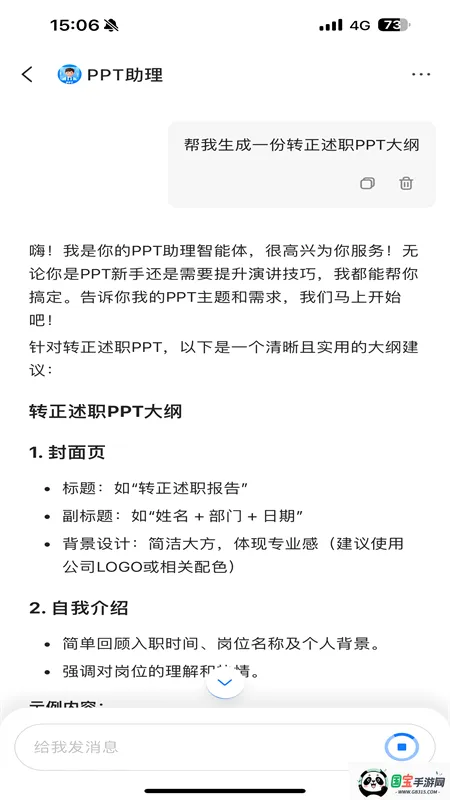Viewport: 450px width, 800px height.
Task: Copy the sent message about 转正述职PPT大纲
Action: point(367,183)
